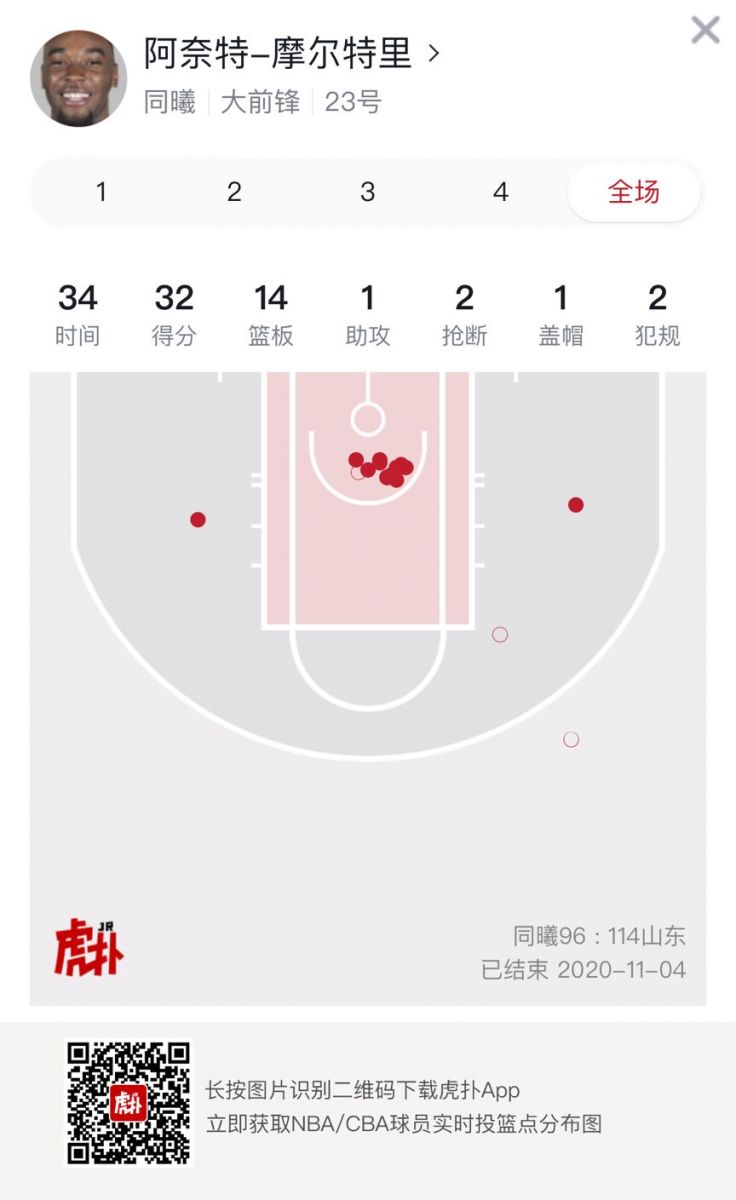Tap the player's avatar photo
This screenshot has height=1200, width=736.
[78, 78]
